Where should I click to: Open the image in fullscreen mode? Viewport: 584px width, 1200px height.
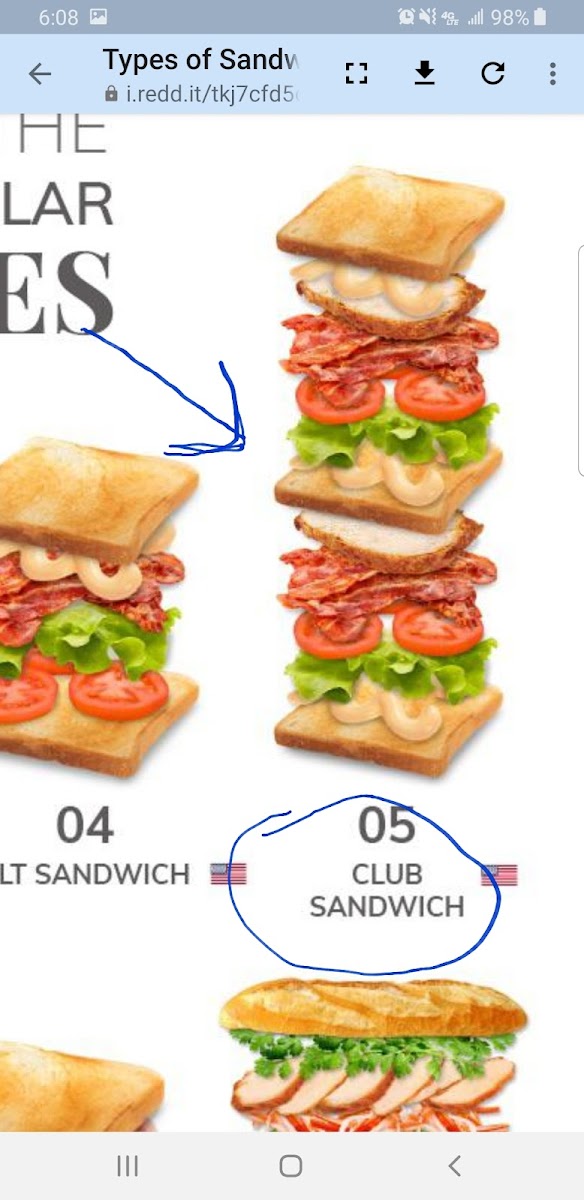(x=356, y=74)
